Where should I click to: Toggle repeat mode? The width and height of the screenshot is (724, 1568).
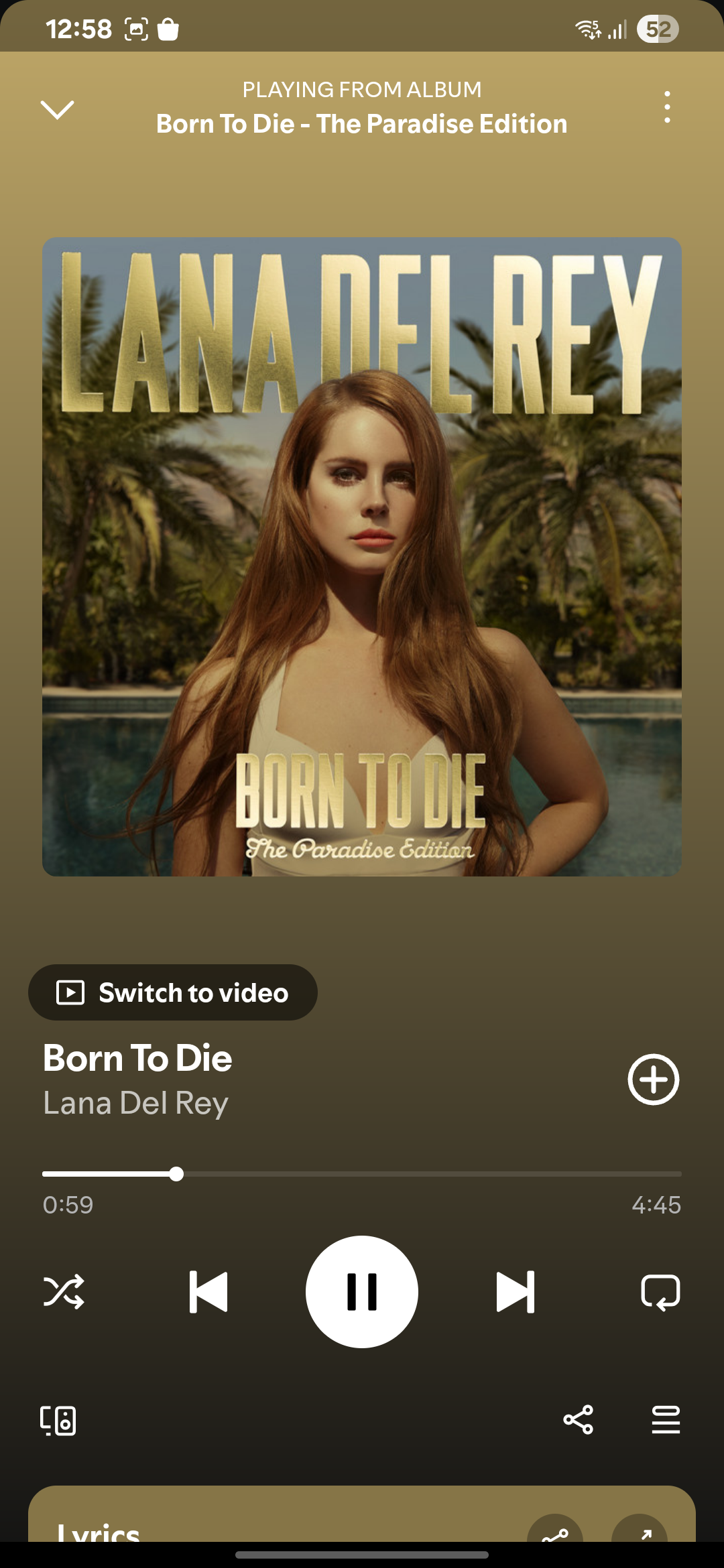click(x=660, y=1291)
